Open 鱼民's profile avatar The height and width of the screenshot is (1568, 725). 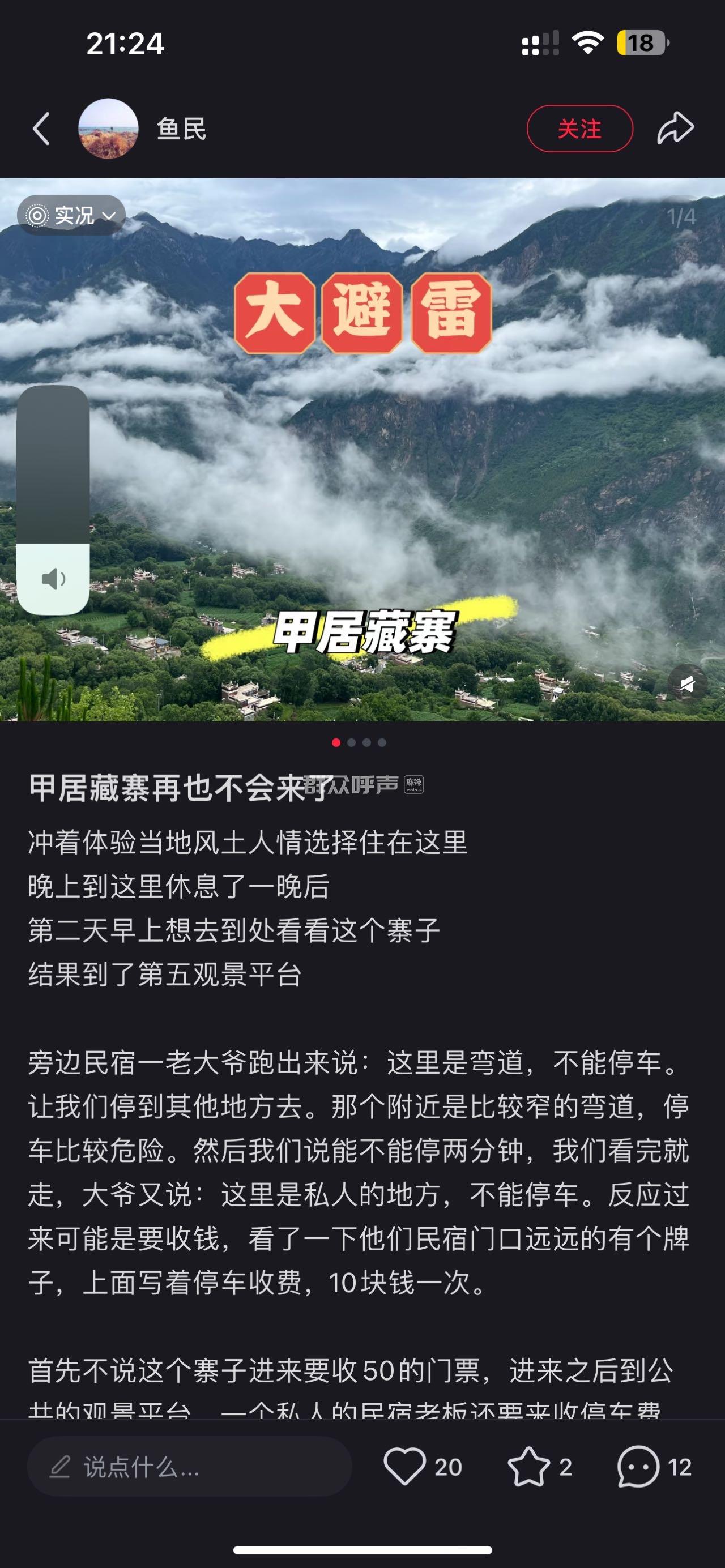[x=108, y=129]
